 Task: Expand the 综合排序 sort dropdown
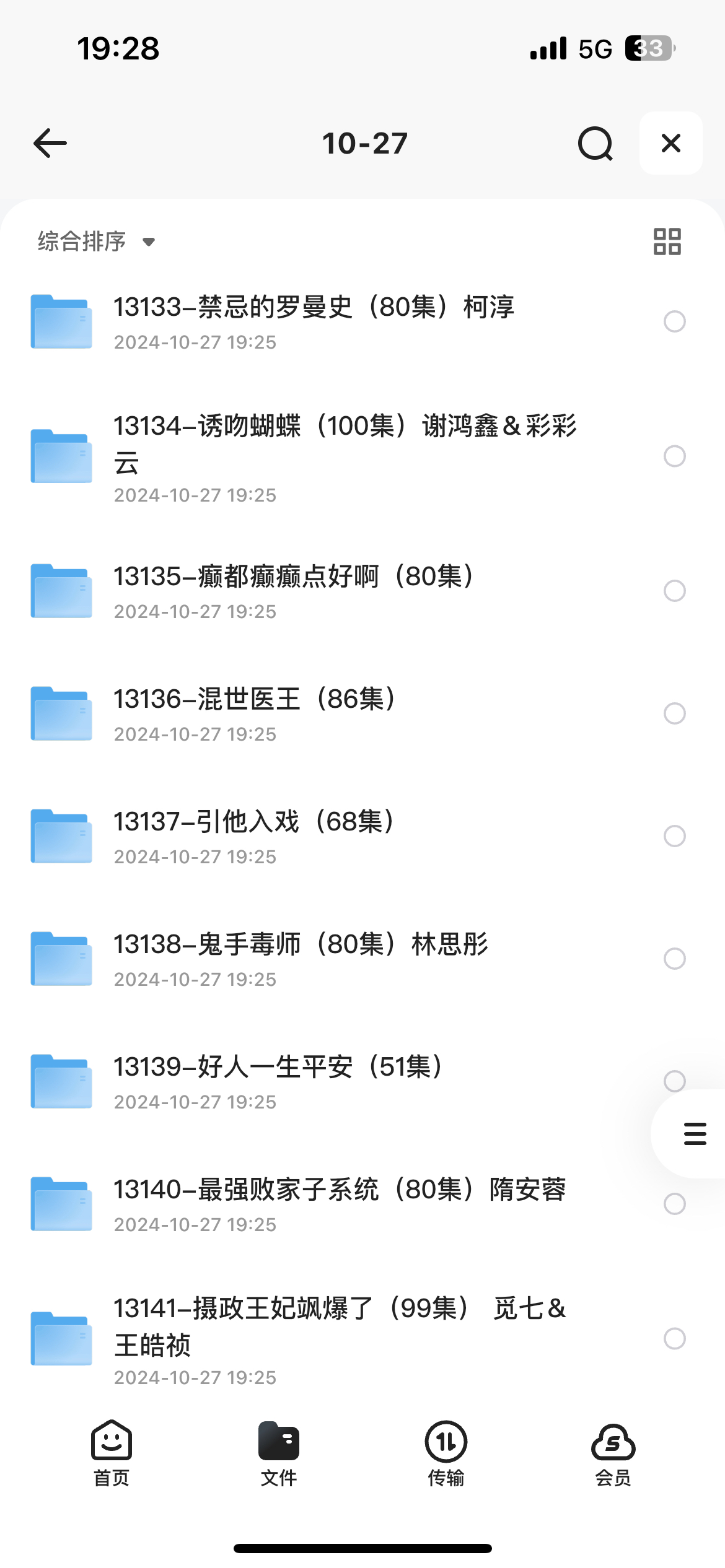pos(96,241)
